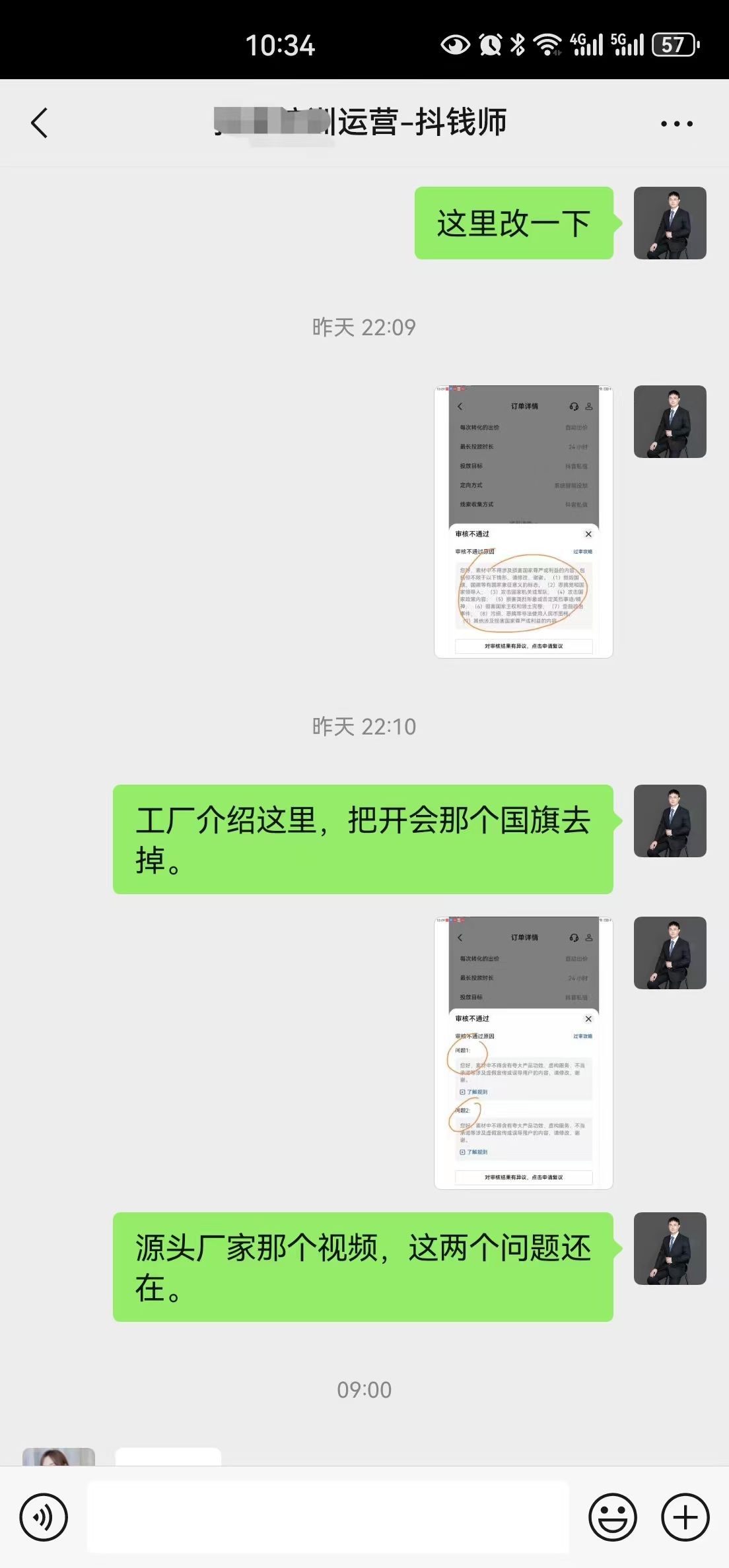
Task: Open the screenshot showing 问题1 and 问题2
Action: pyautogui.click(x=523, y=1053)
